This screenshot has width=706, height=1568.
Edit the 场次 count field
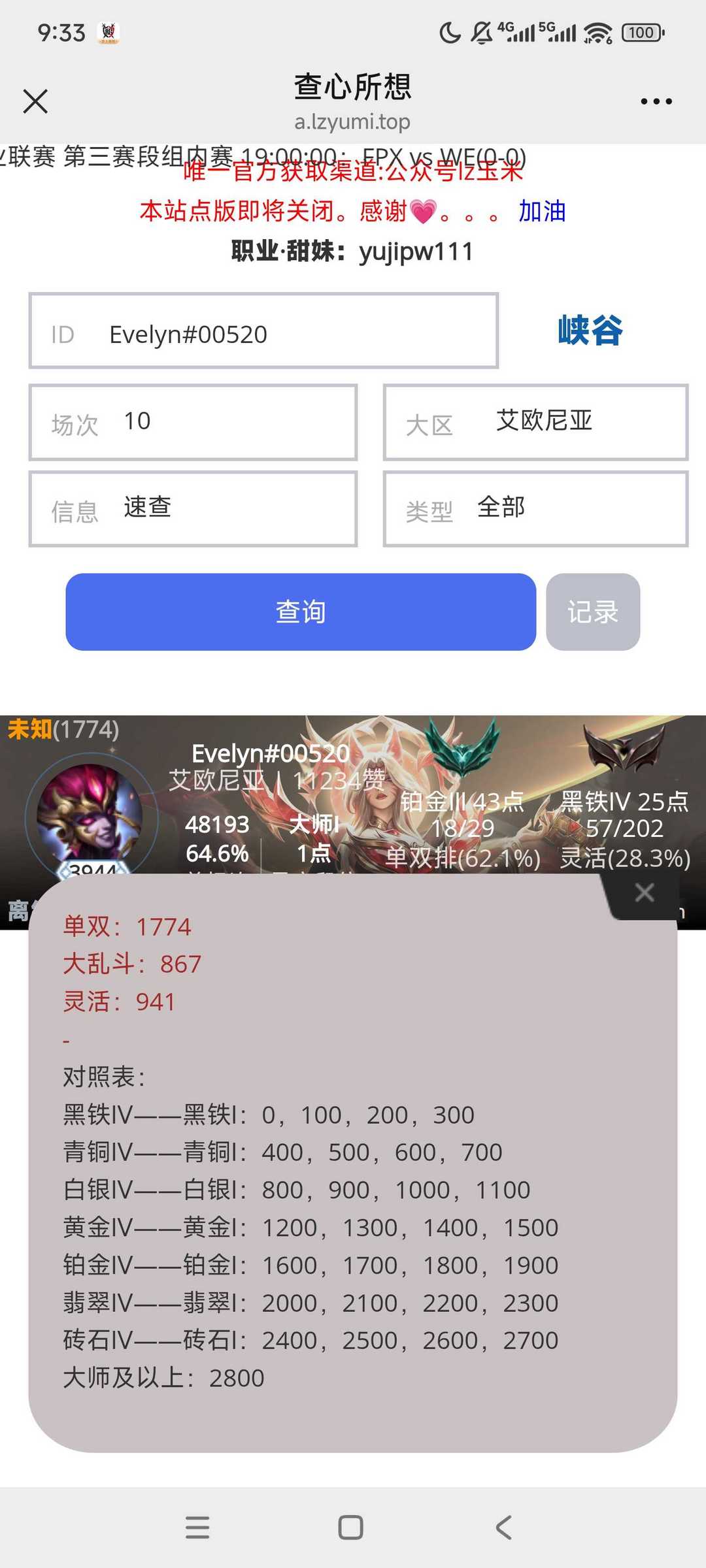(193, 422)
